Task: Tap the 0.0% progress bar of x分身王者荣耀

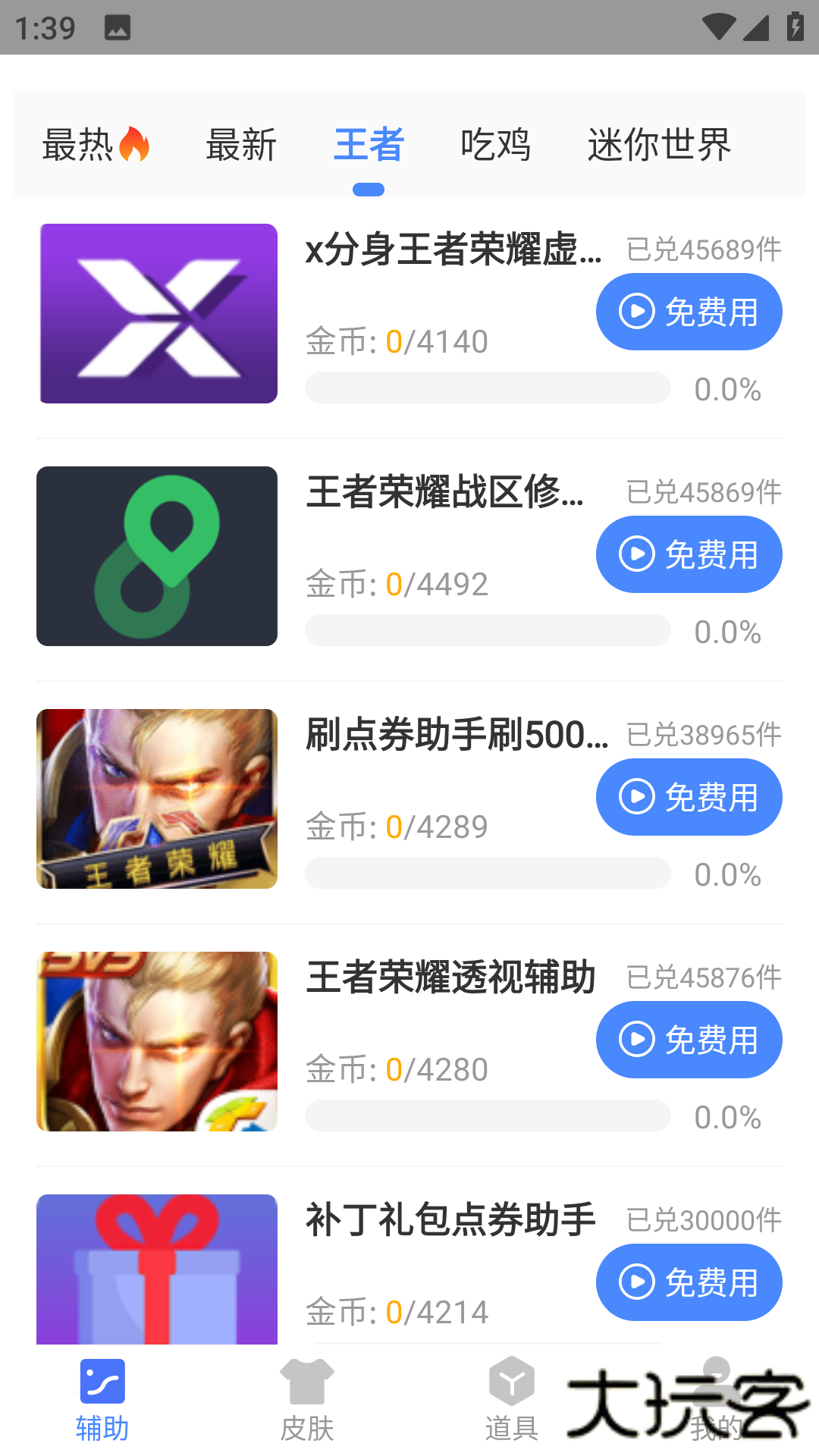Action: click(486, 388)
